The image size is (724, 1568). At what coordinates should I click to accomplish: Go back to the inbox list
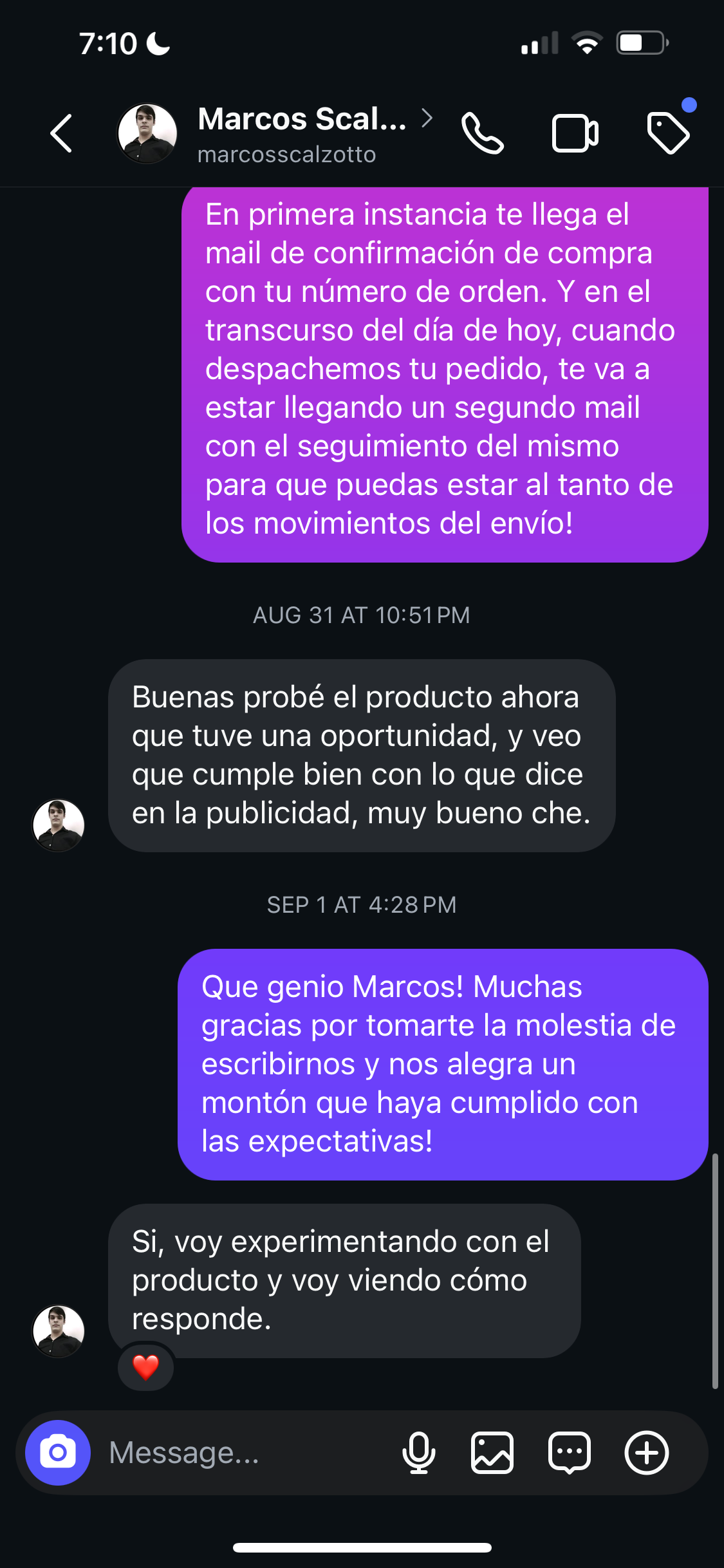(62, 134)
